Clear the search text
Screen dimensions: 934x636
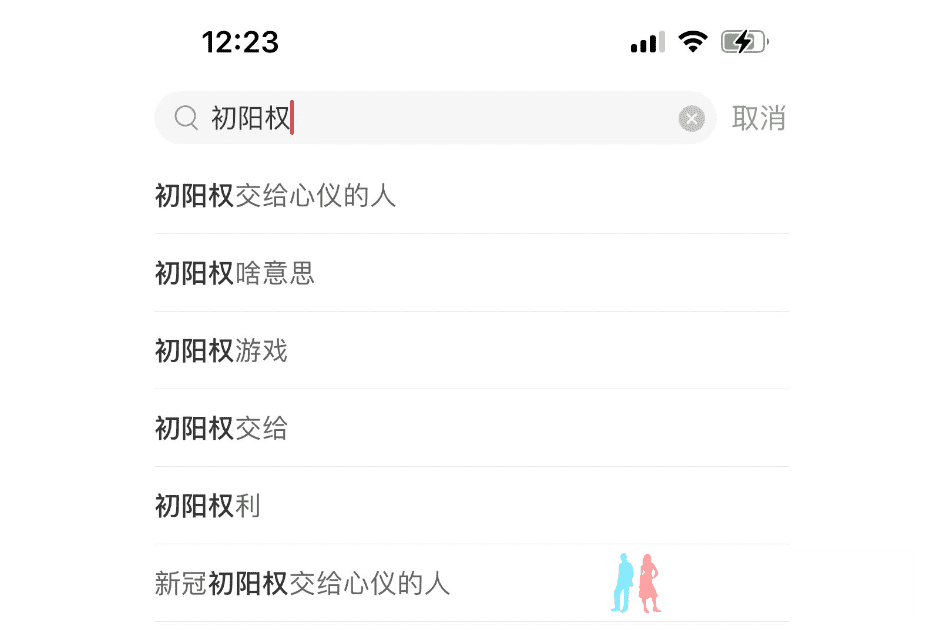tap(691, 119)
